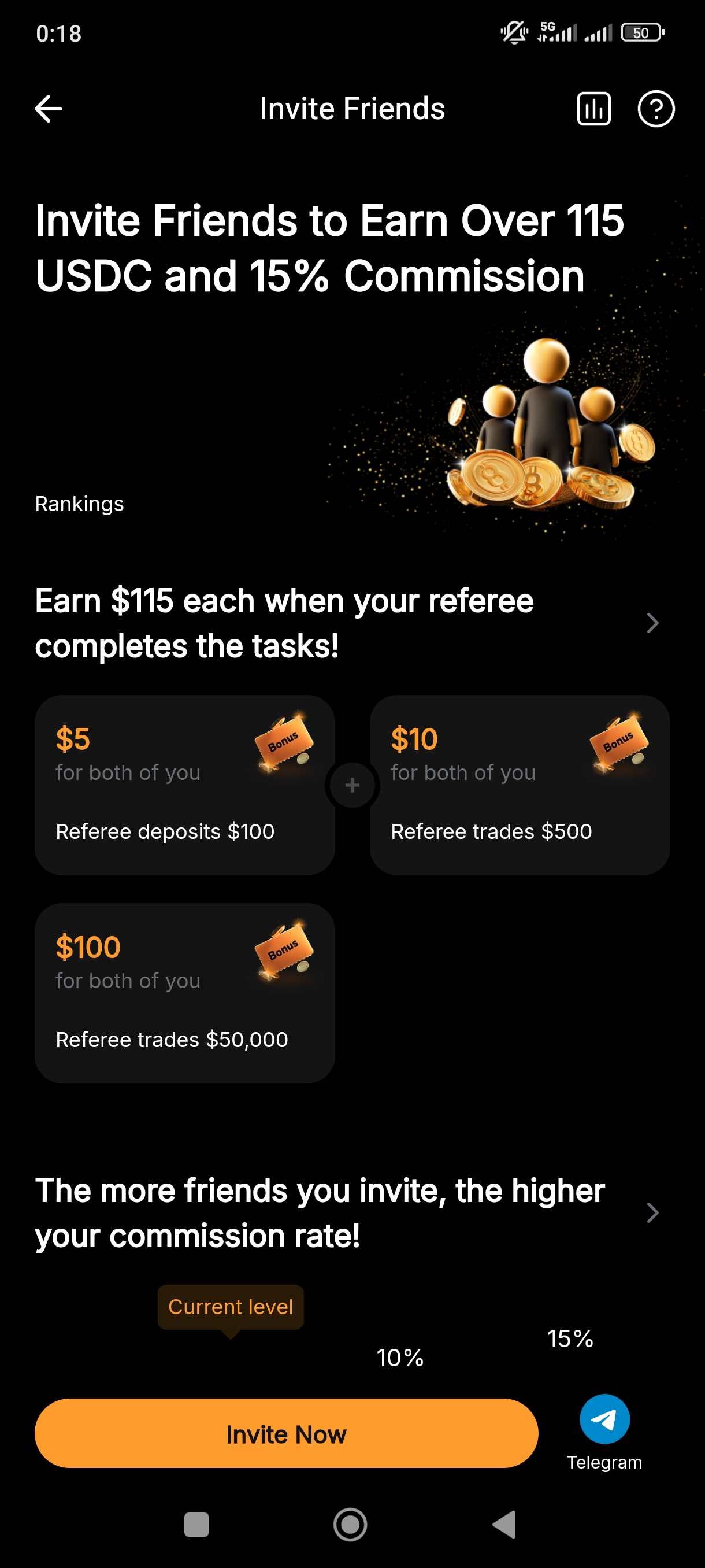The image size is (705, 1568).
Task: Open the recent apps square button
Action: pos(196,1525)
